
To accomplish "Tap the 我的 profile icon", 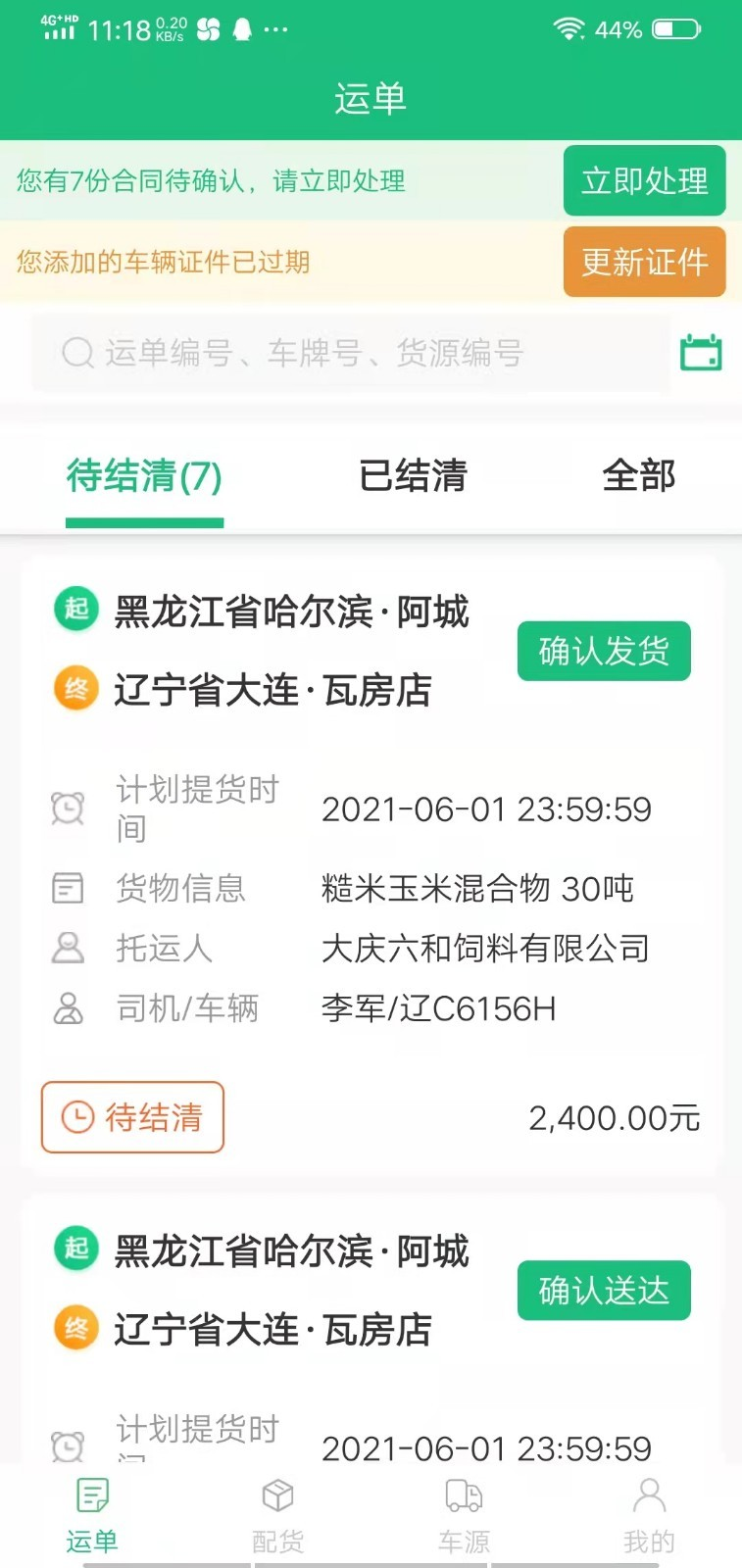I will [649, 1496].
